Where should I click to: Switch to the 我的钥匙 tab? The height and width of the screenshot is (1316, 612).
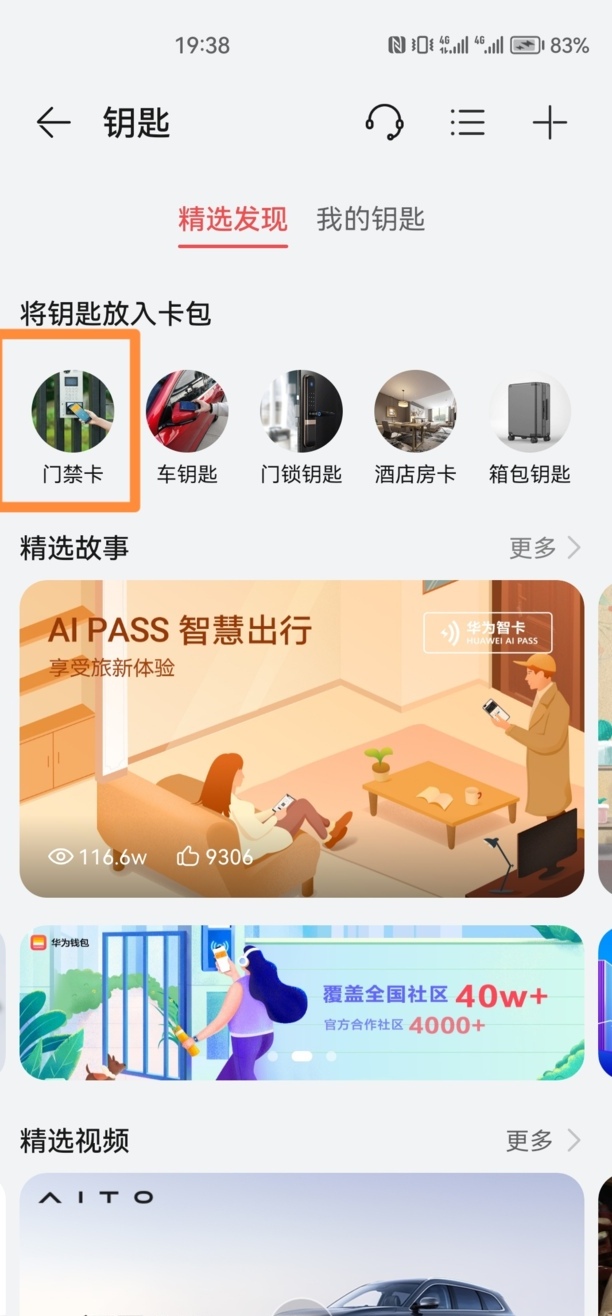(371, 219)
